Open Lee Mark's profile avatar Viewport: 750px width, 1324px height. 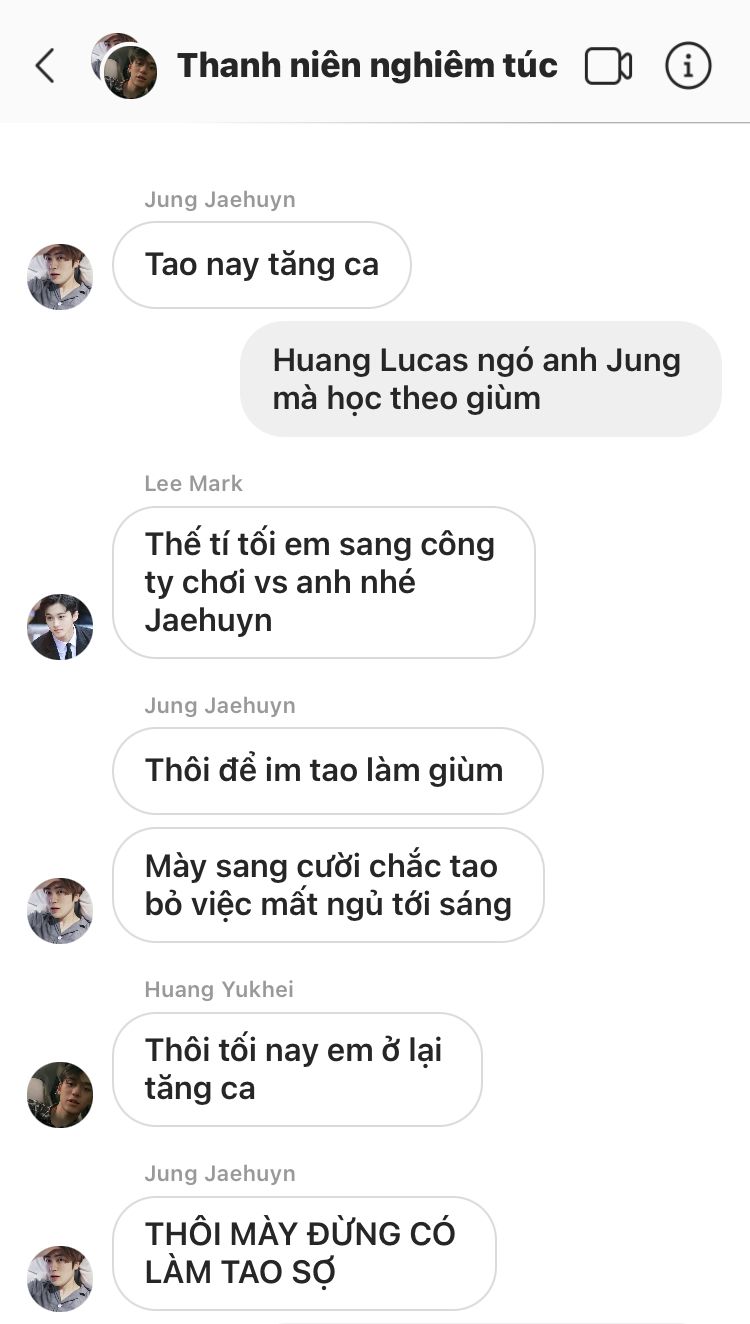tap(60, 627)
